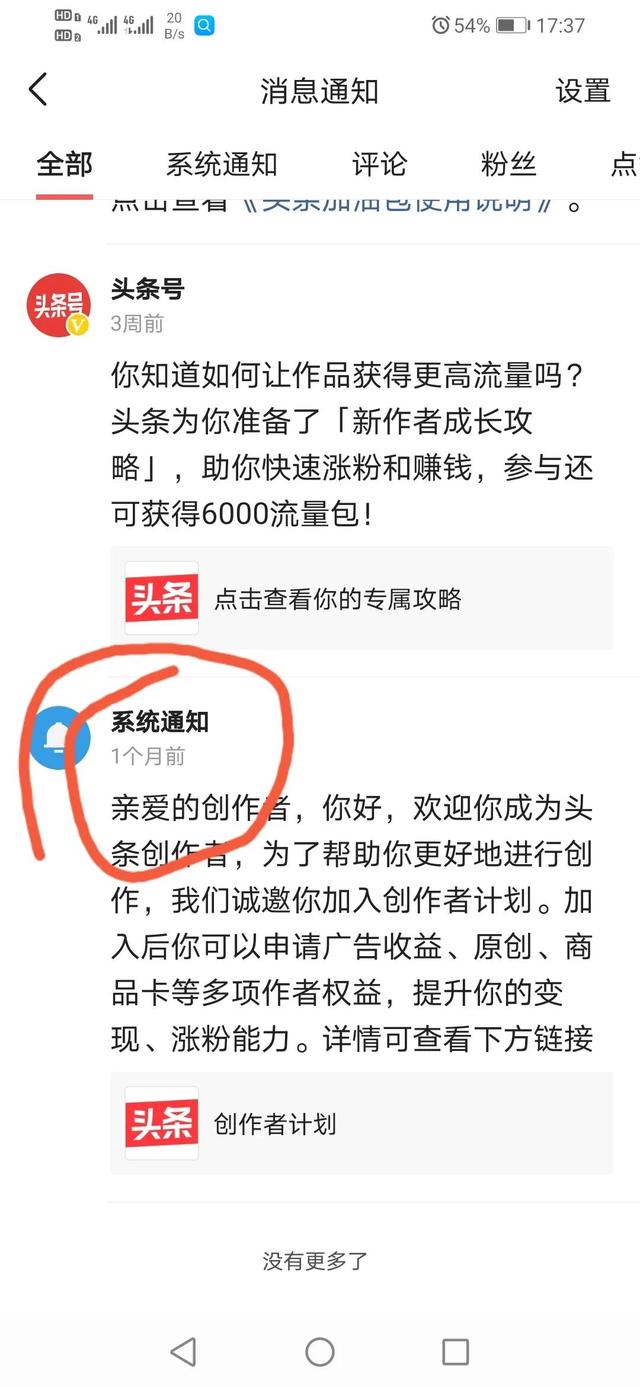Go back using the top-left arrow
The width and height of the screenshot is (640, 1387).
pos(38,90)
